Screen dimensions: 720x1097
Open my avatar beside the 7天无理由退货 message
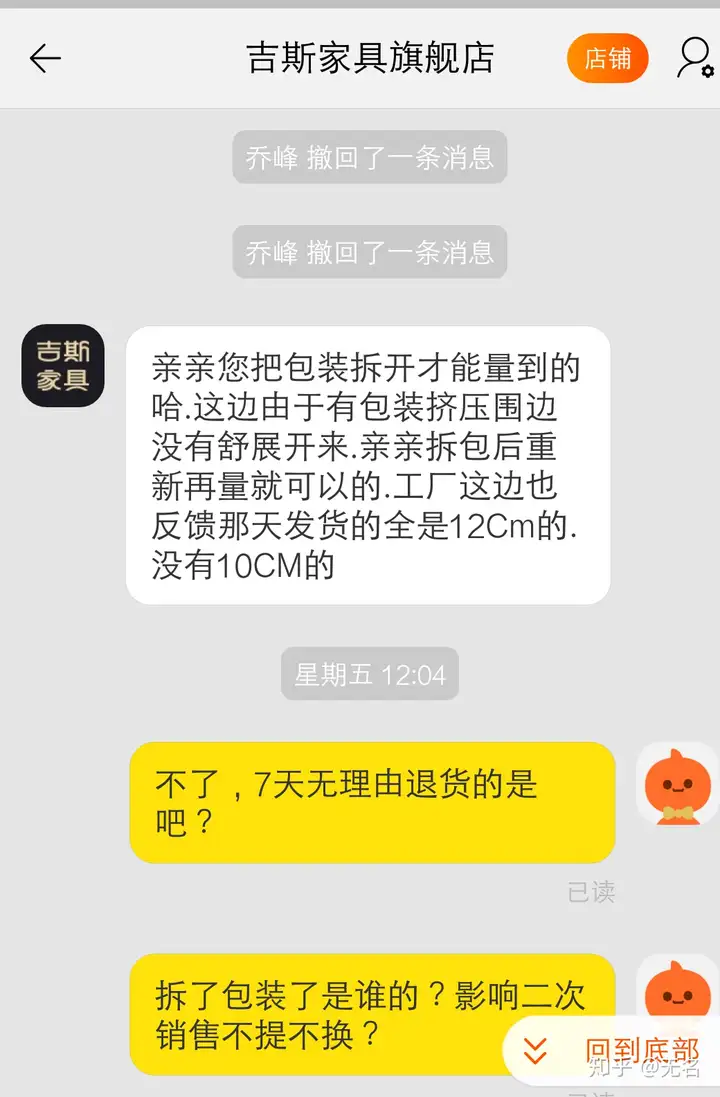click(x=677, y=785)
